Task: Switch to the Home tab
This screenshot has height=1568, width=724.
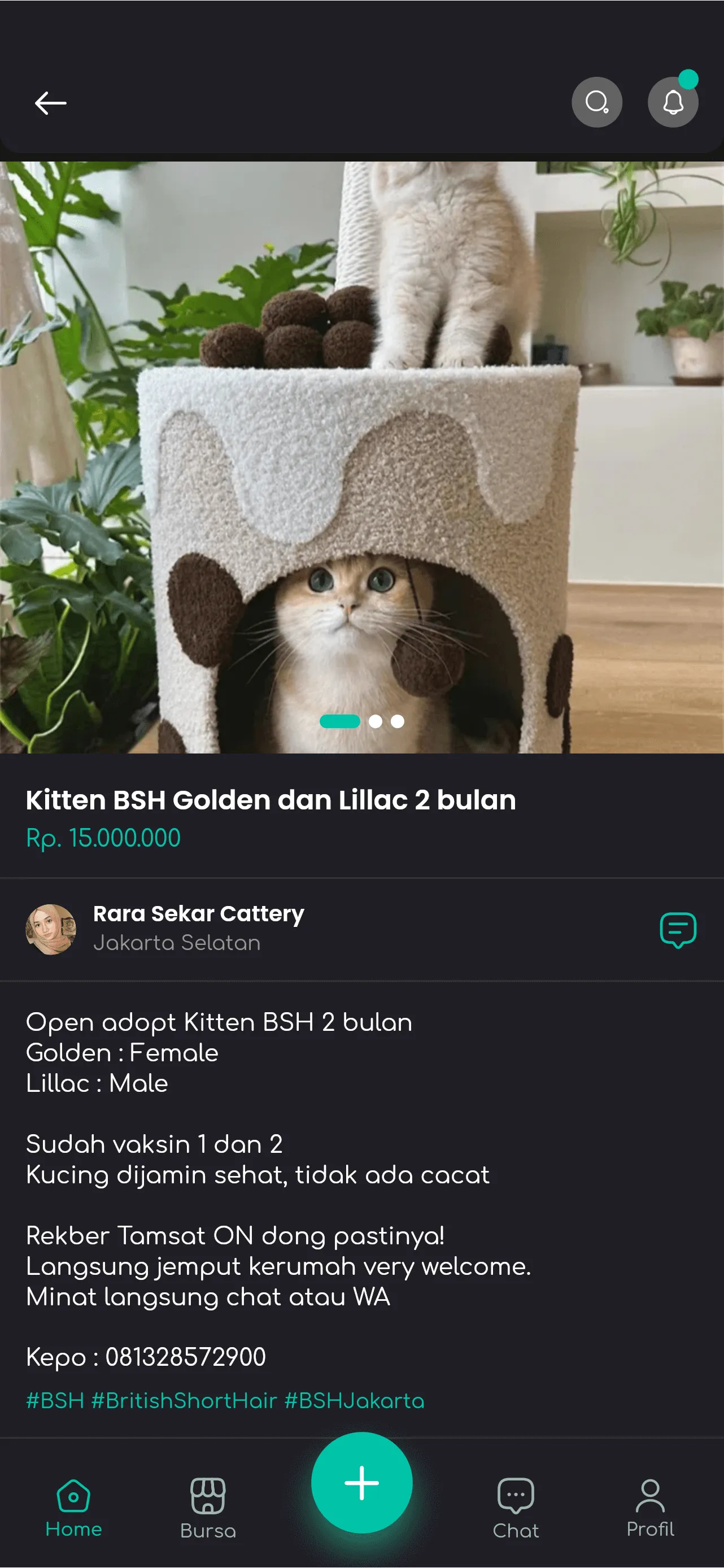Action: 73,1508
